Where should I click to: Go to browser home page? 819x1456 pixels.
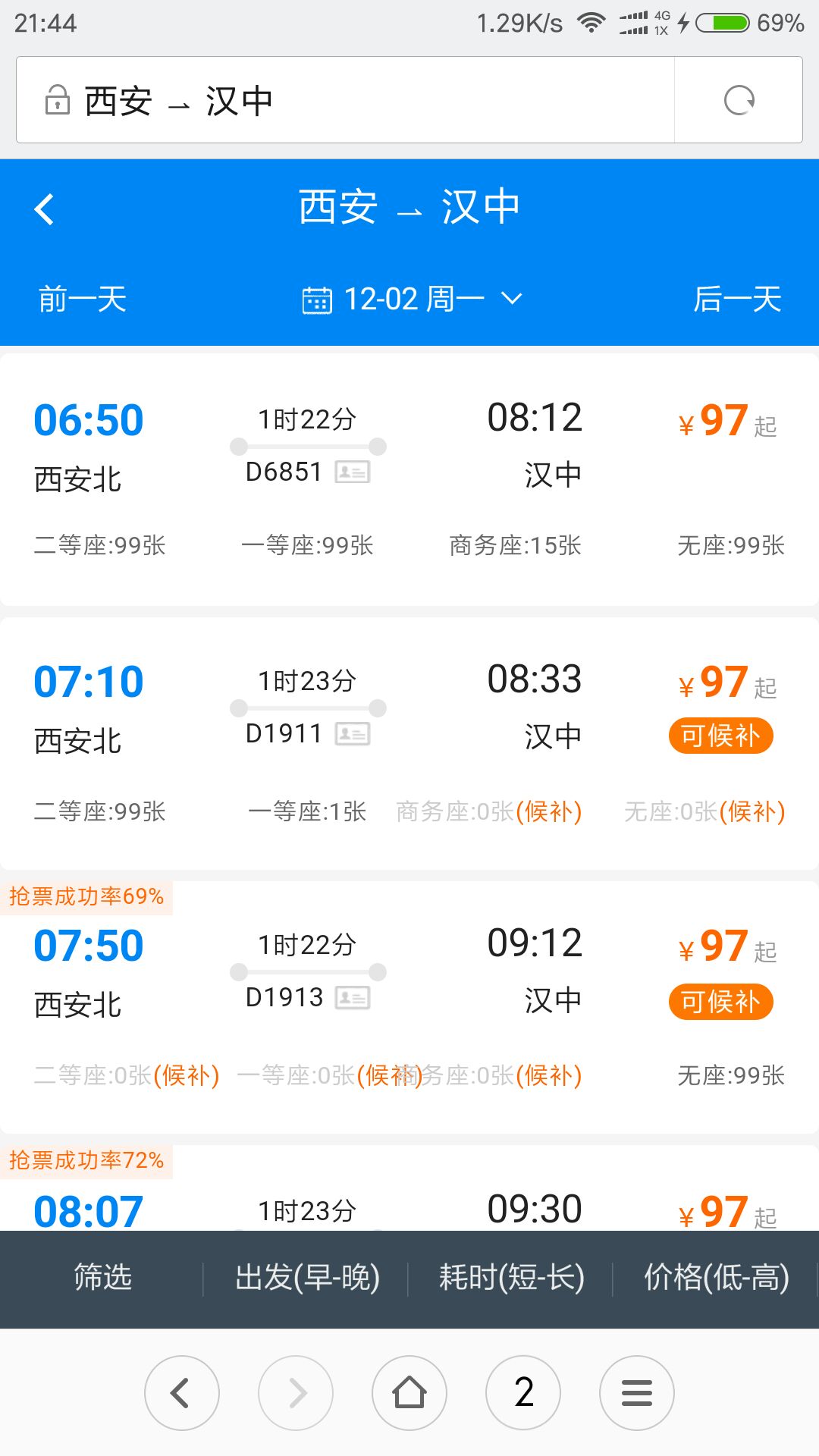pyautogui.click(x=409, y=1392)
